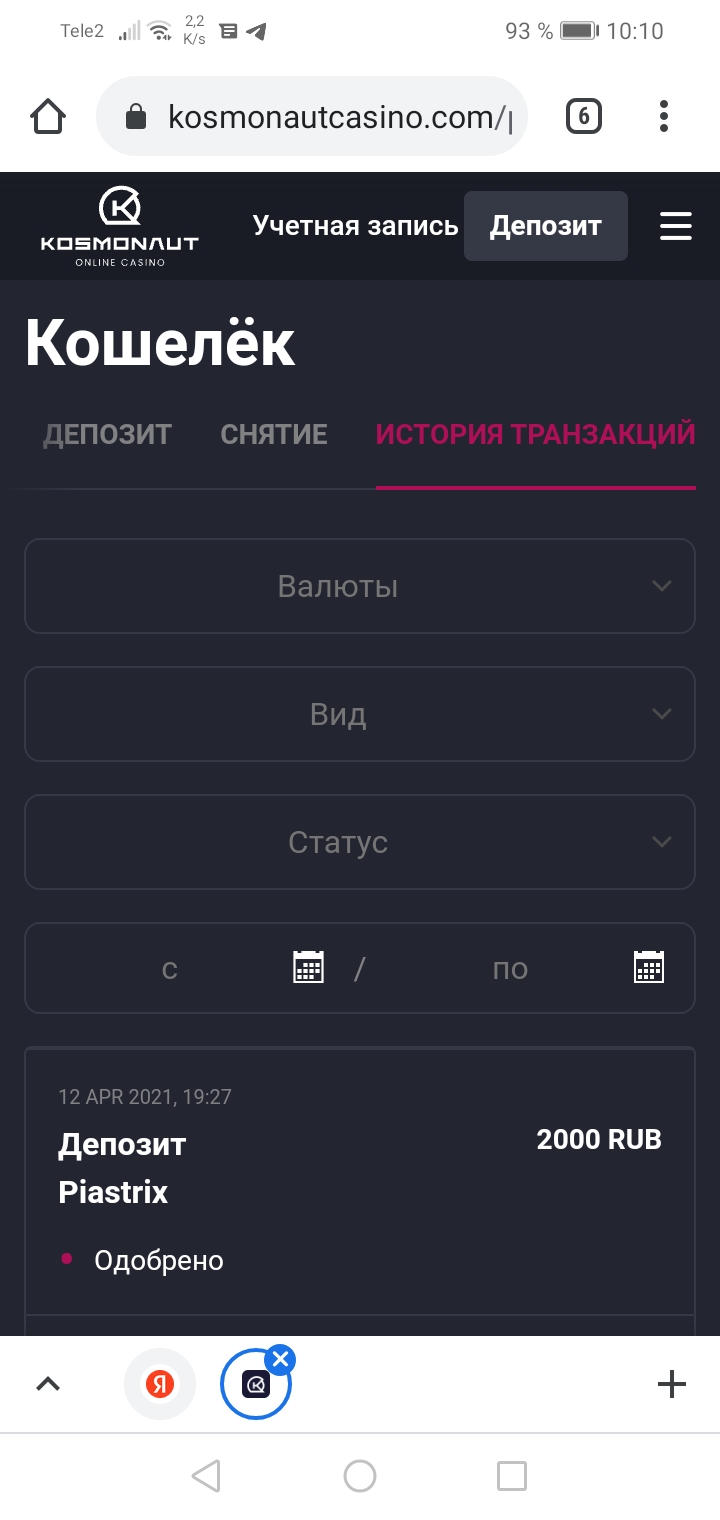Close the current Kosmonaut tab
720x1520 pixels.
(281, 1359)
